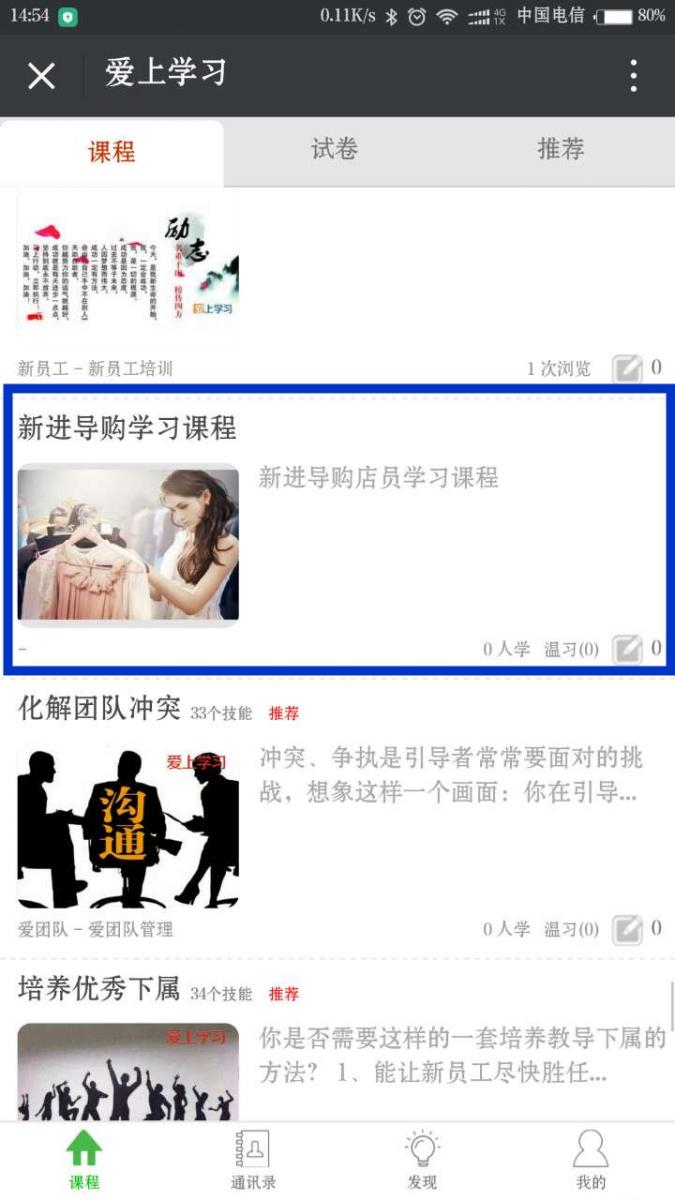Select the 课程 top tab

(111, 152)
